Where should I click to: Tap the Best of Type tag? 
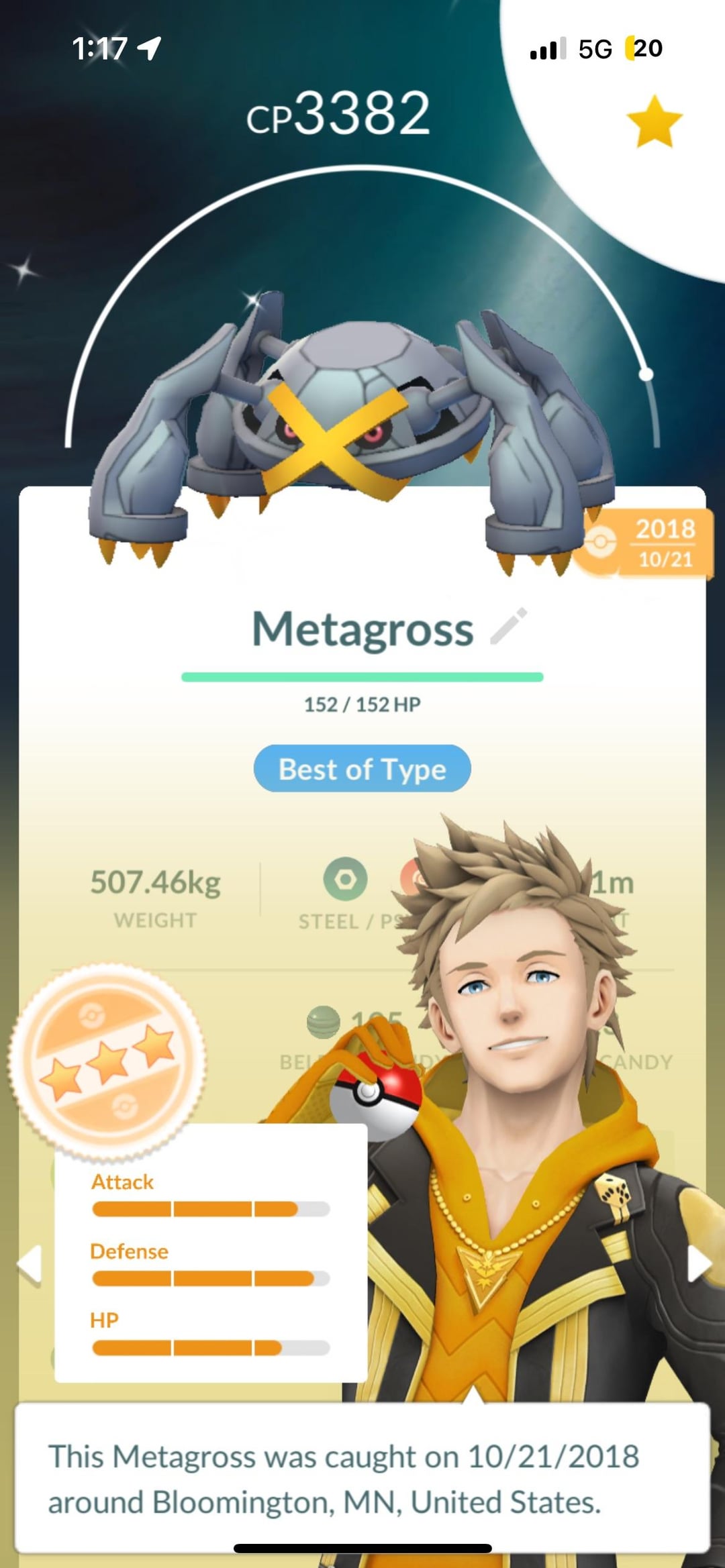tap(362, 769)
